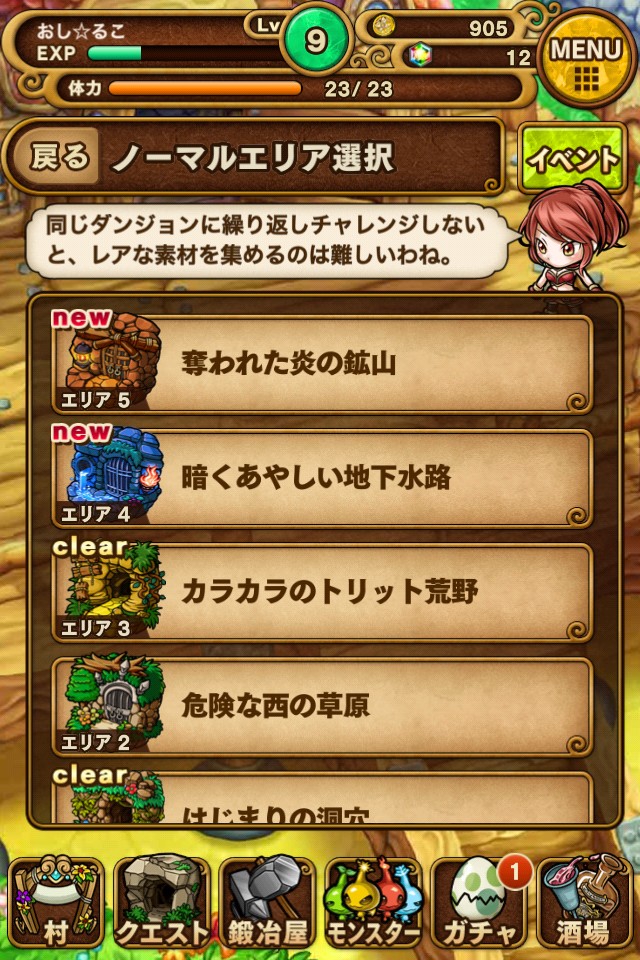Open the 鍛冶屋 blacksmith tab
The width and height of the screenshot is (640, 960).
[x=266, y=902]
